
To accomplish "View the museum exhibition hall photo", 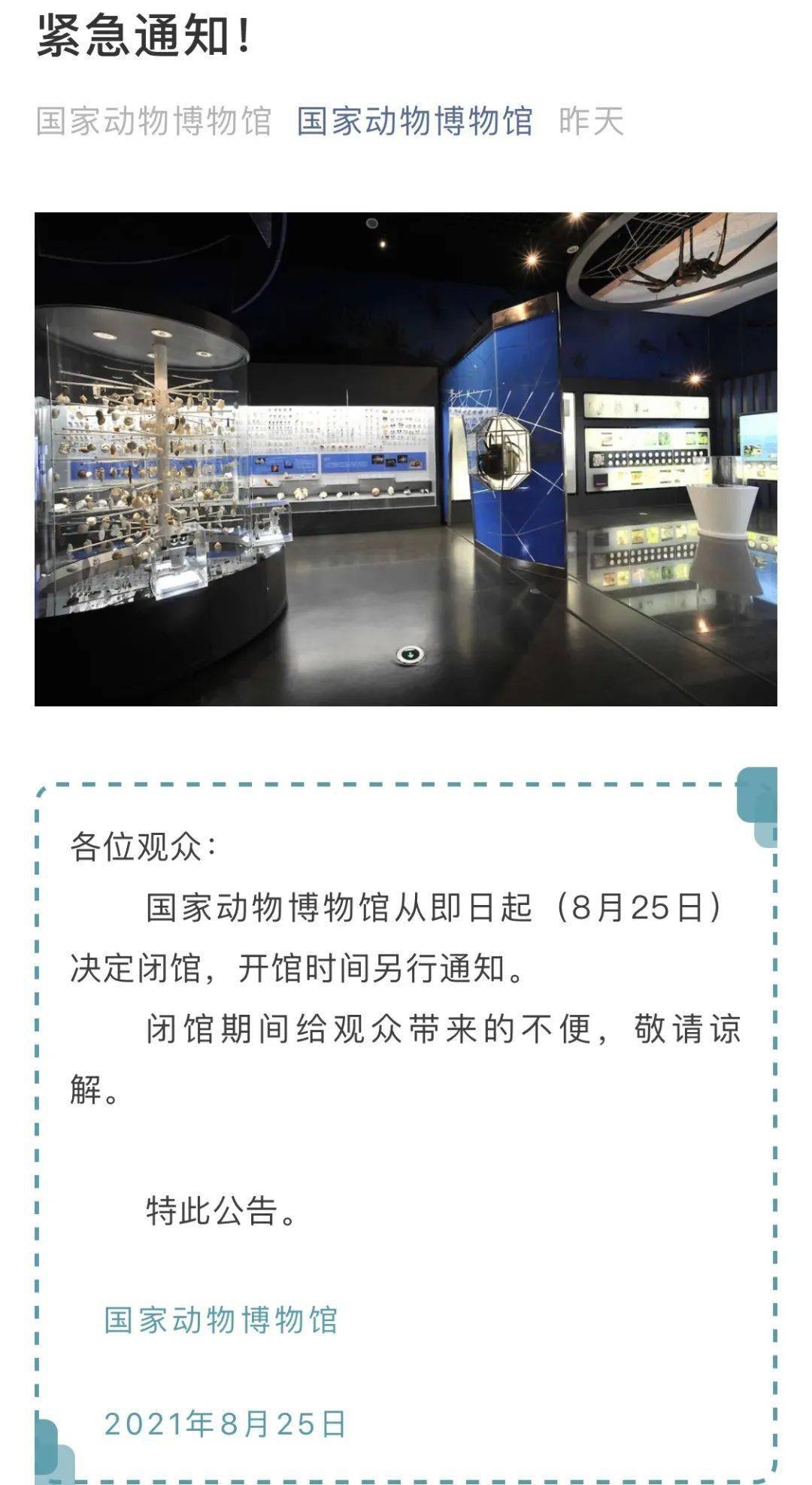I will pyautogui.click(x=406, y=459).
